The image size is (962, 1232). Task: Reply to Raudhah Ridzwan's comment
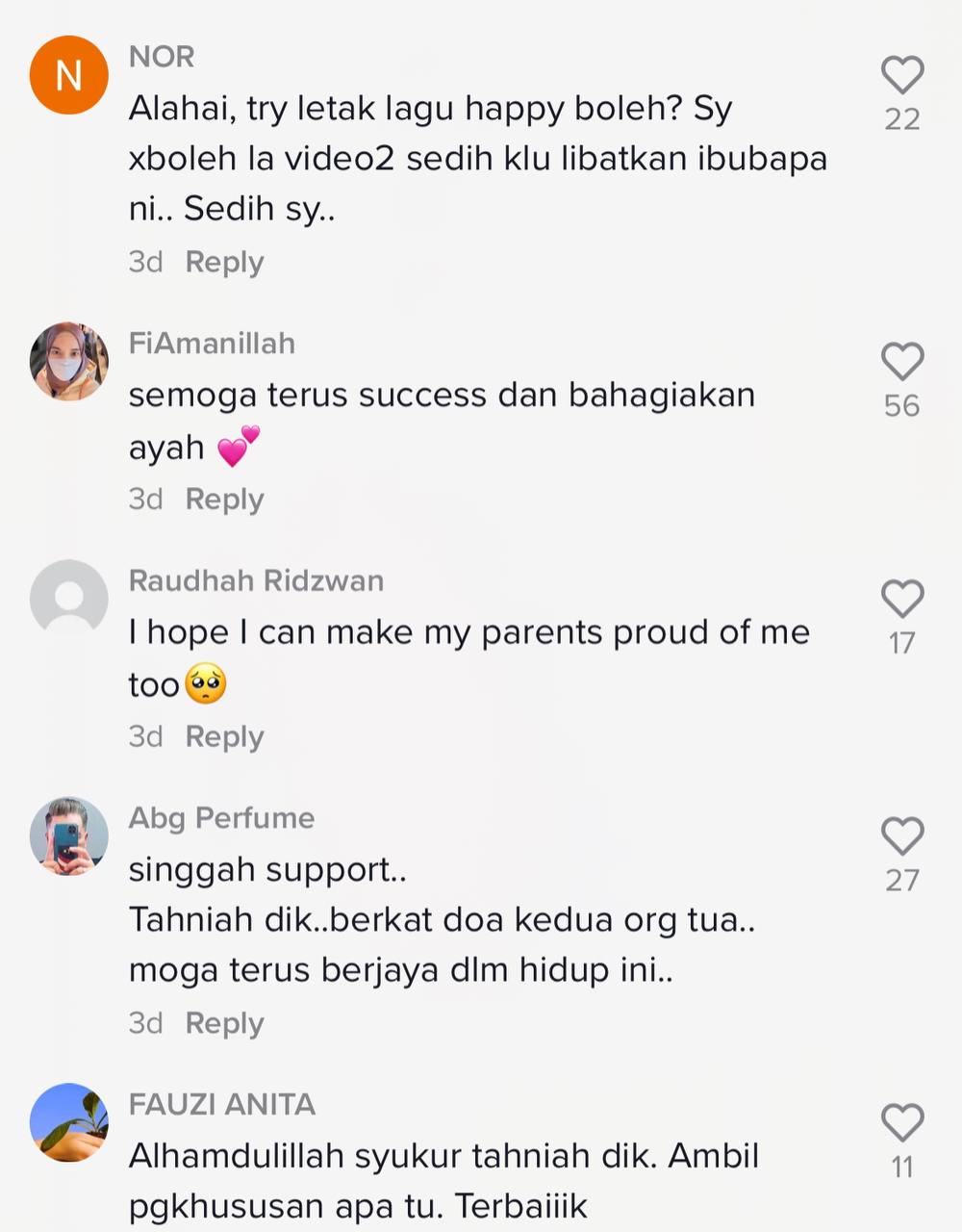coord(224,736)
